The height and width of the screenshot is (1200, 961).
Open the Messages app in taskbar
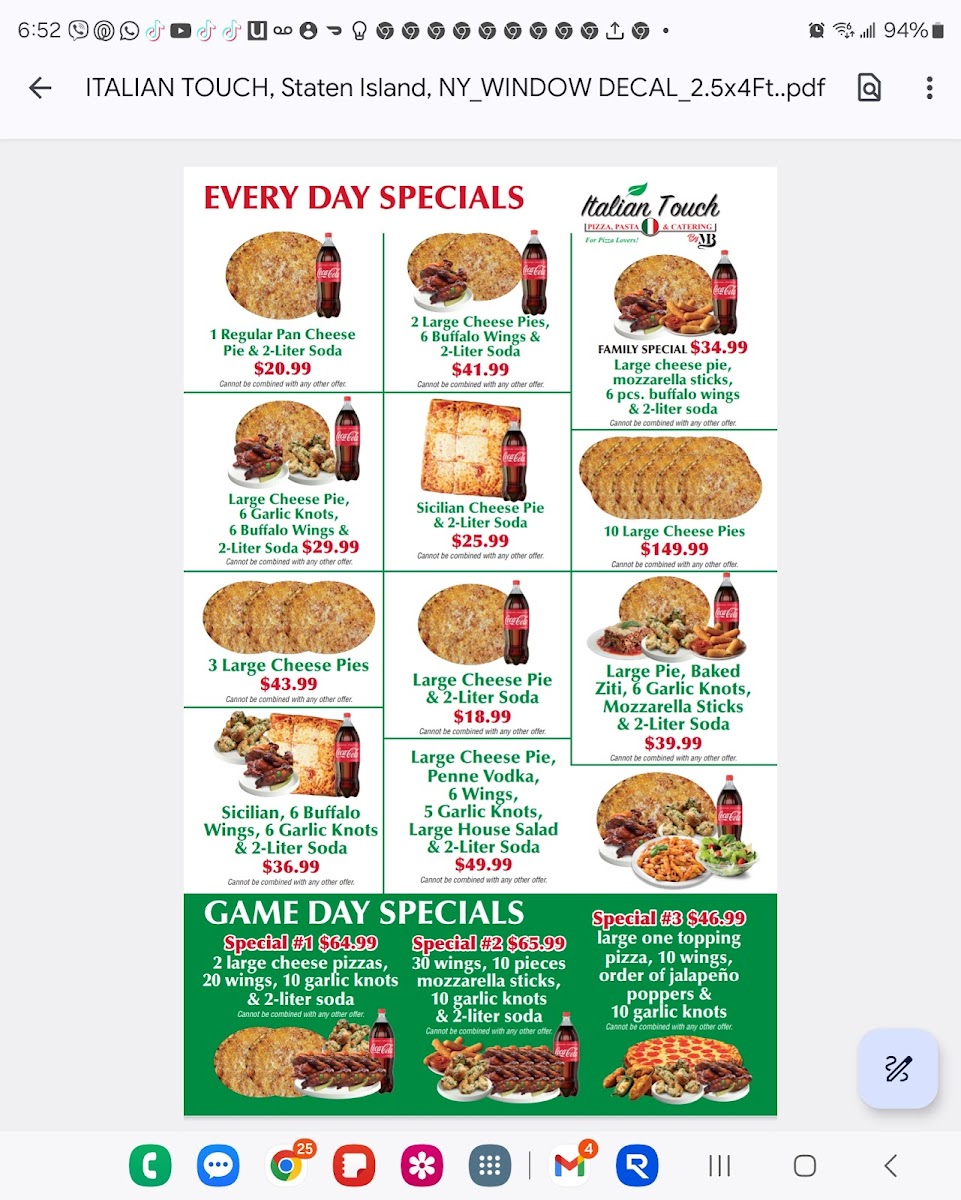point(218,1166)
